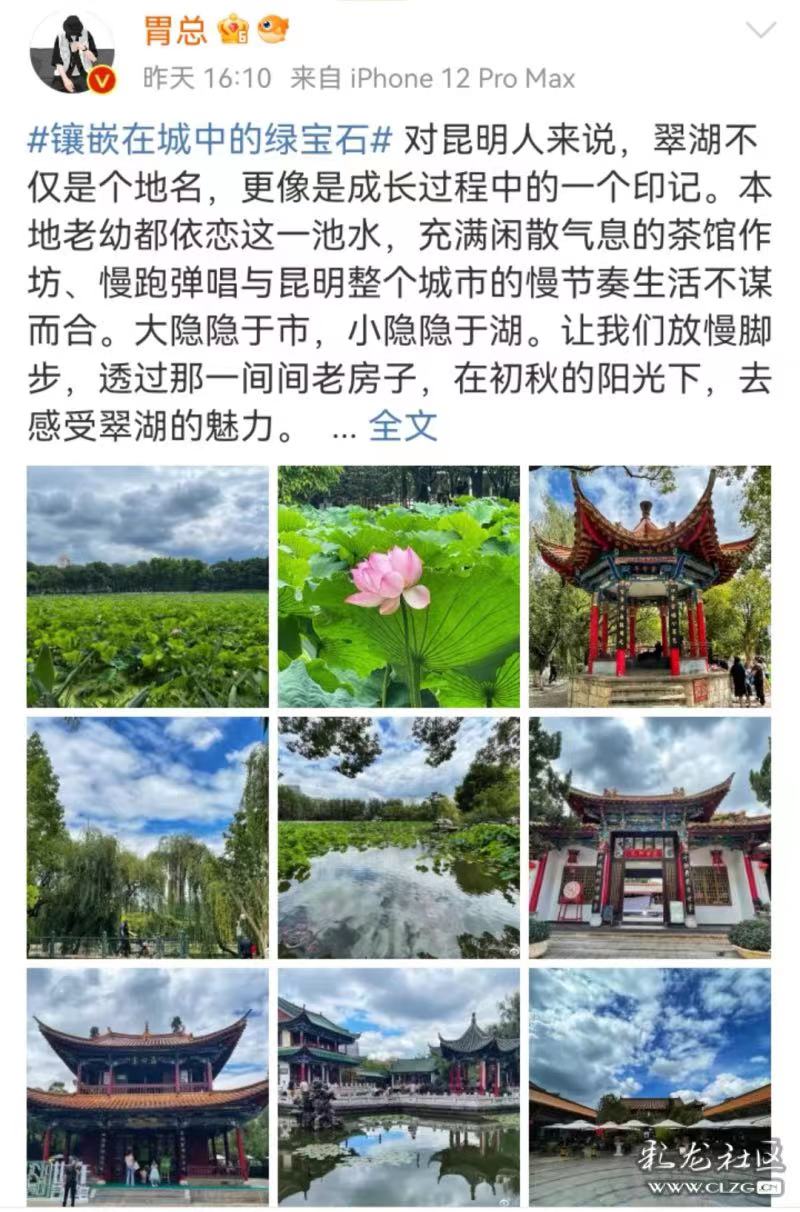Expand full post text via 全文
The height and width of the screenshot is (1212, 800).
(403, 426)
